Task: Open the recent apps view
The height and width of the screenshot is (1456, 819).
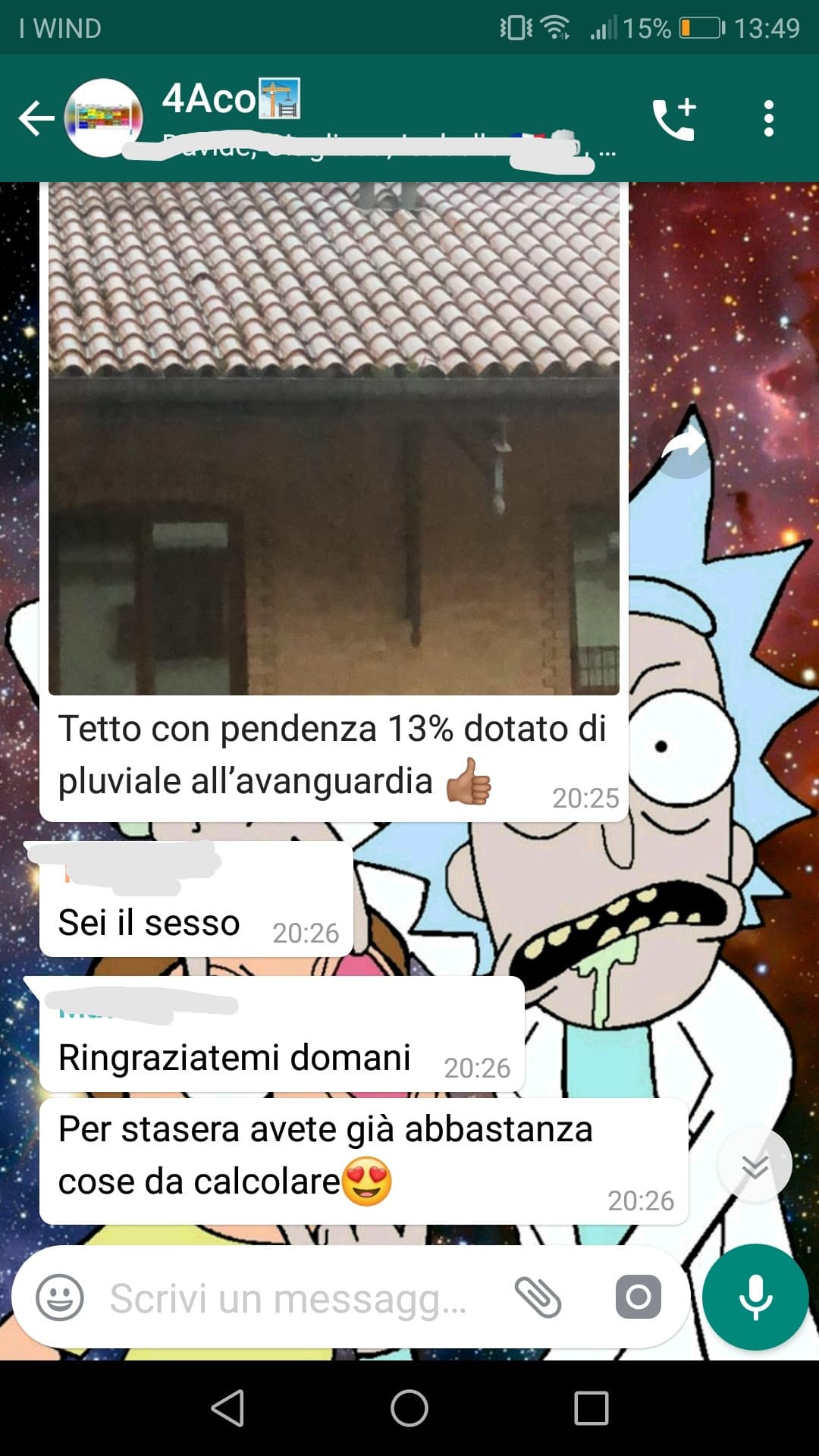Action: [591, 1408]
